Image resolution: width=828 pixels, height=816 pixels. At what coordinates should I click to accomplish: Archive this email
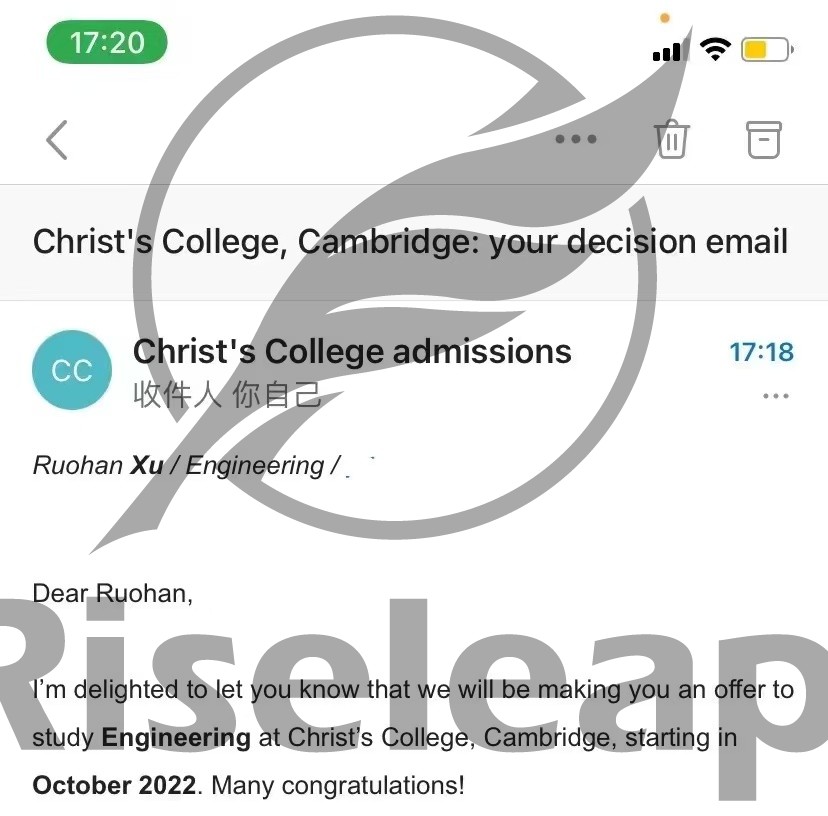763,139
